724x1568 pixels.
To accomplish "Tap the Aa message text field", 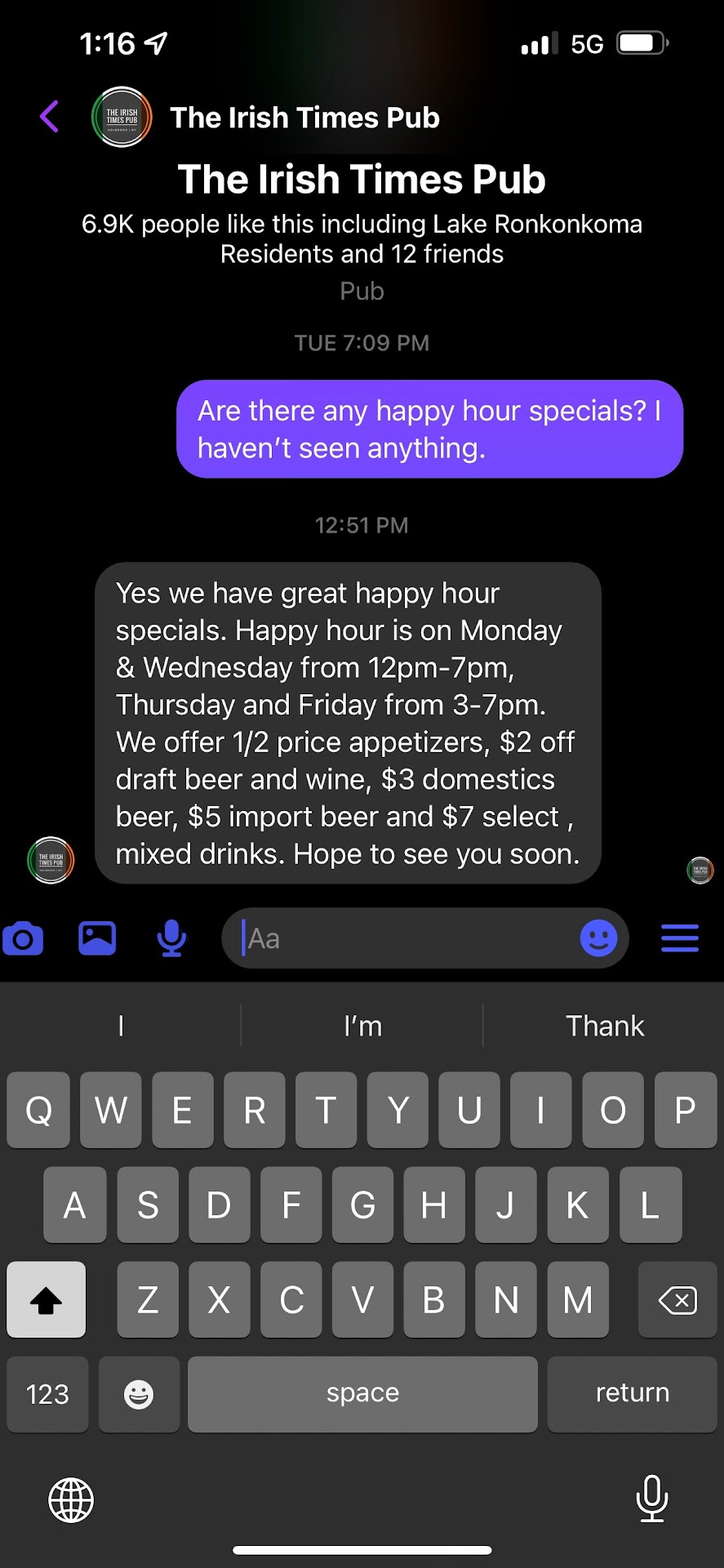I will tap(400, 938).
